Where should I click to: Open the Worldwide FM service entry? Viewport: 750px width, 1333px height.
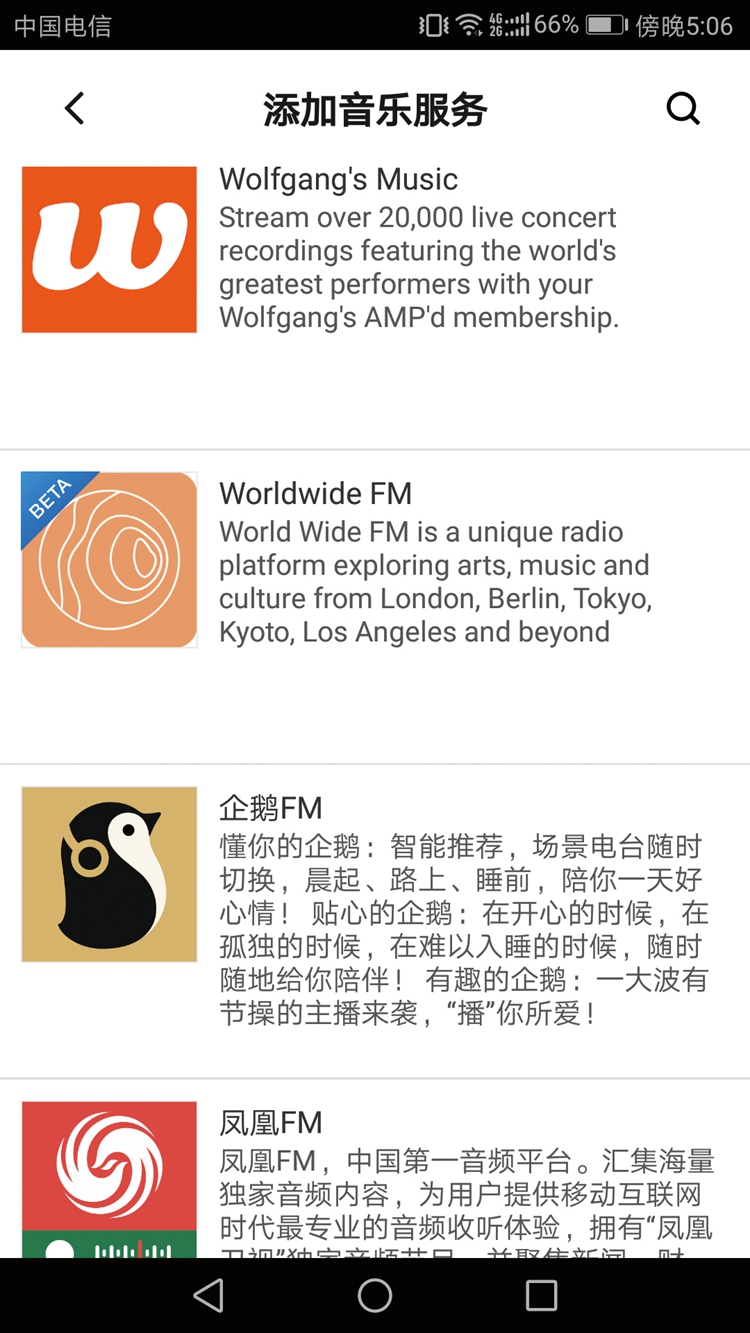click(x=375, y=607)
